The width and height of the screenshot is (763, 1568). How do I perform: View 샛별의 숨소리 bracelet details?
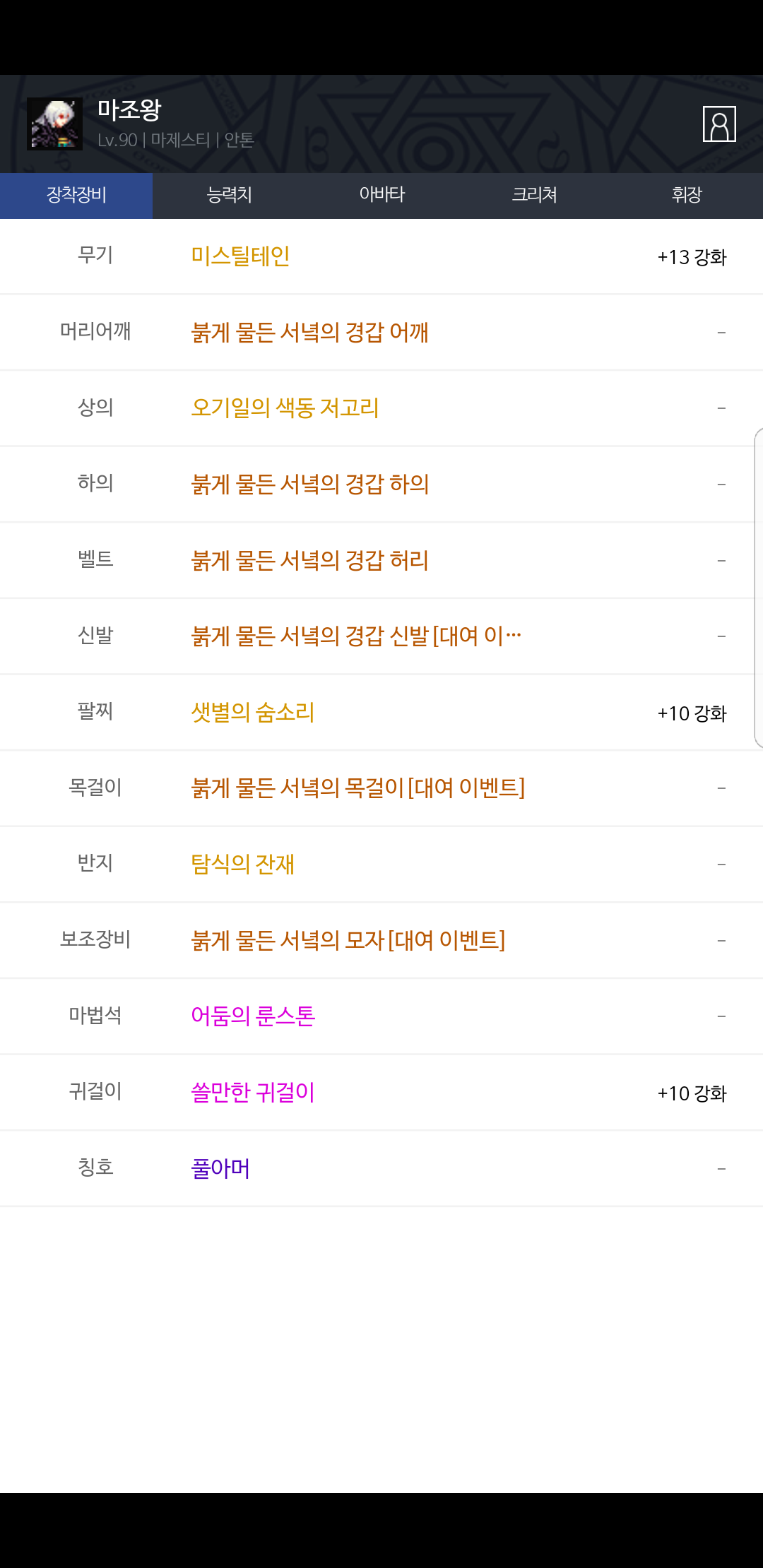[253, 713]
